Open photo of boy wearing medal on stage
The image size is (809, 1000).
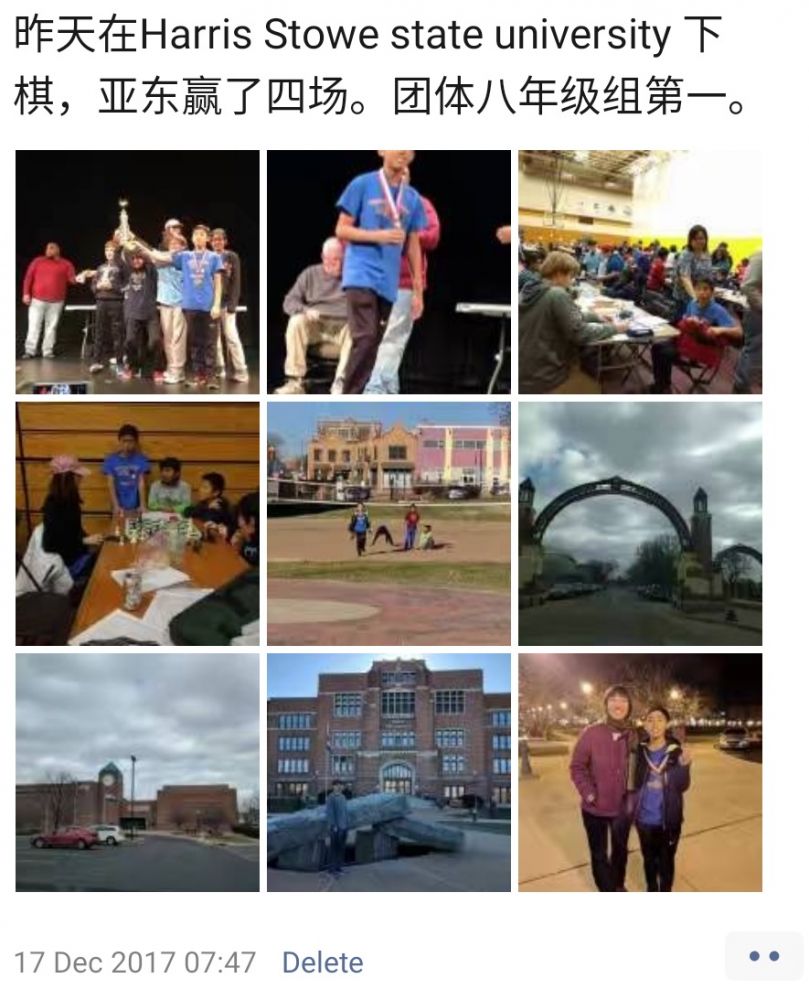388,272
